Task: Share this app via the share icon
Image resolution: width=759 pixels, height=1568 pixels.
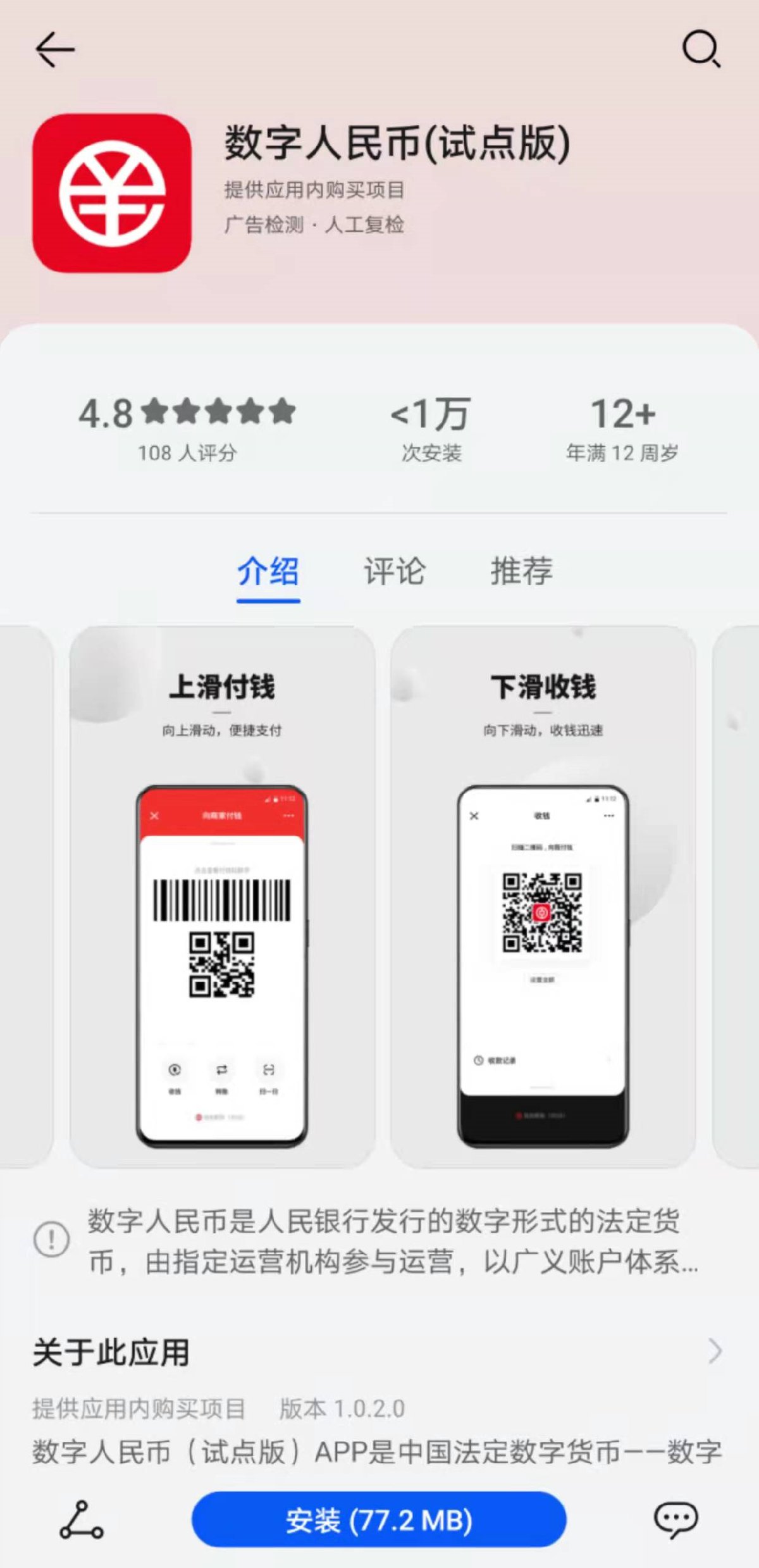Action: click(82, 1520)
